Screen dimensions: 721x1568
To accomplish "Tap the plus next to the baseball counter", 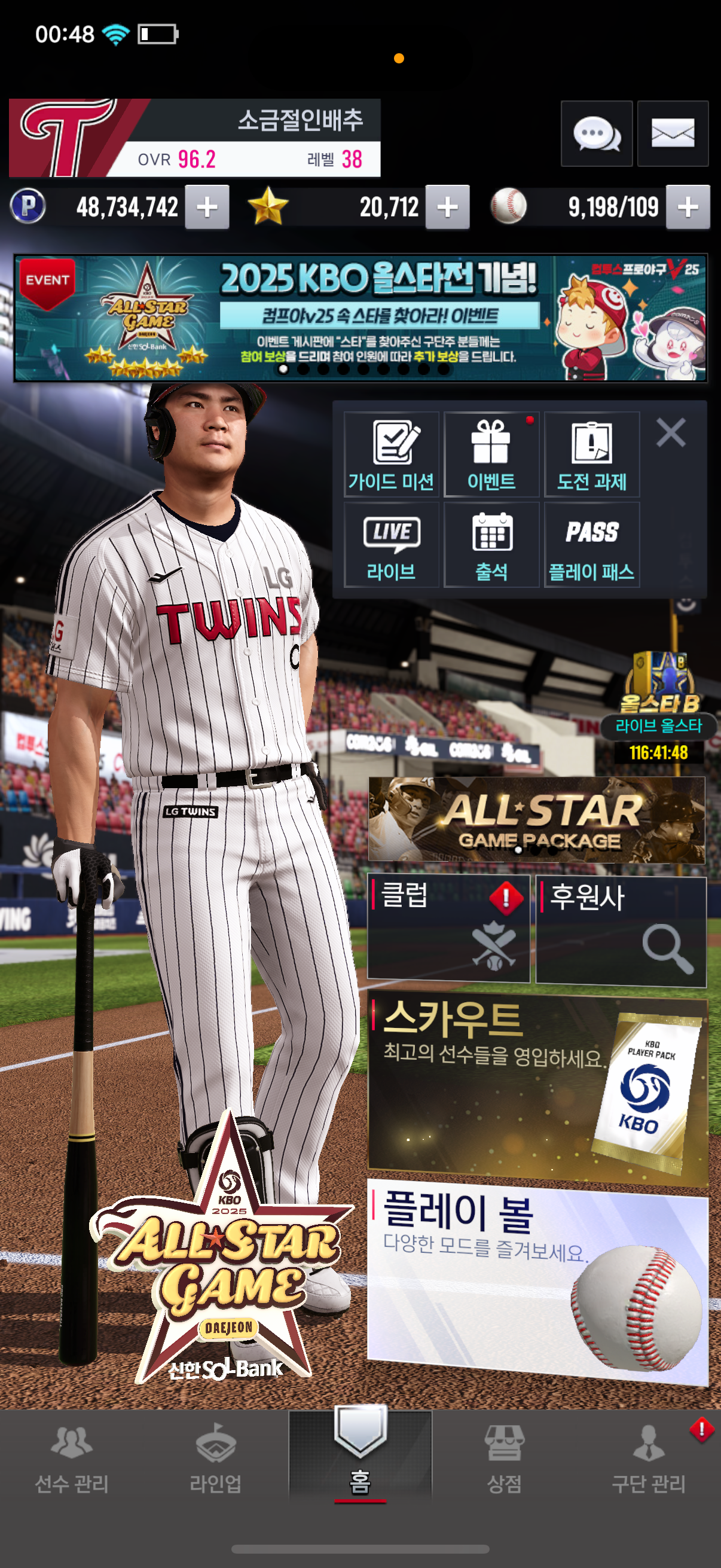I will click(688, 208).
